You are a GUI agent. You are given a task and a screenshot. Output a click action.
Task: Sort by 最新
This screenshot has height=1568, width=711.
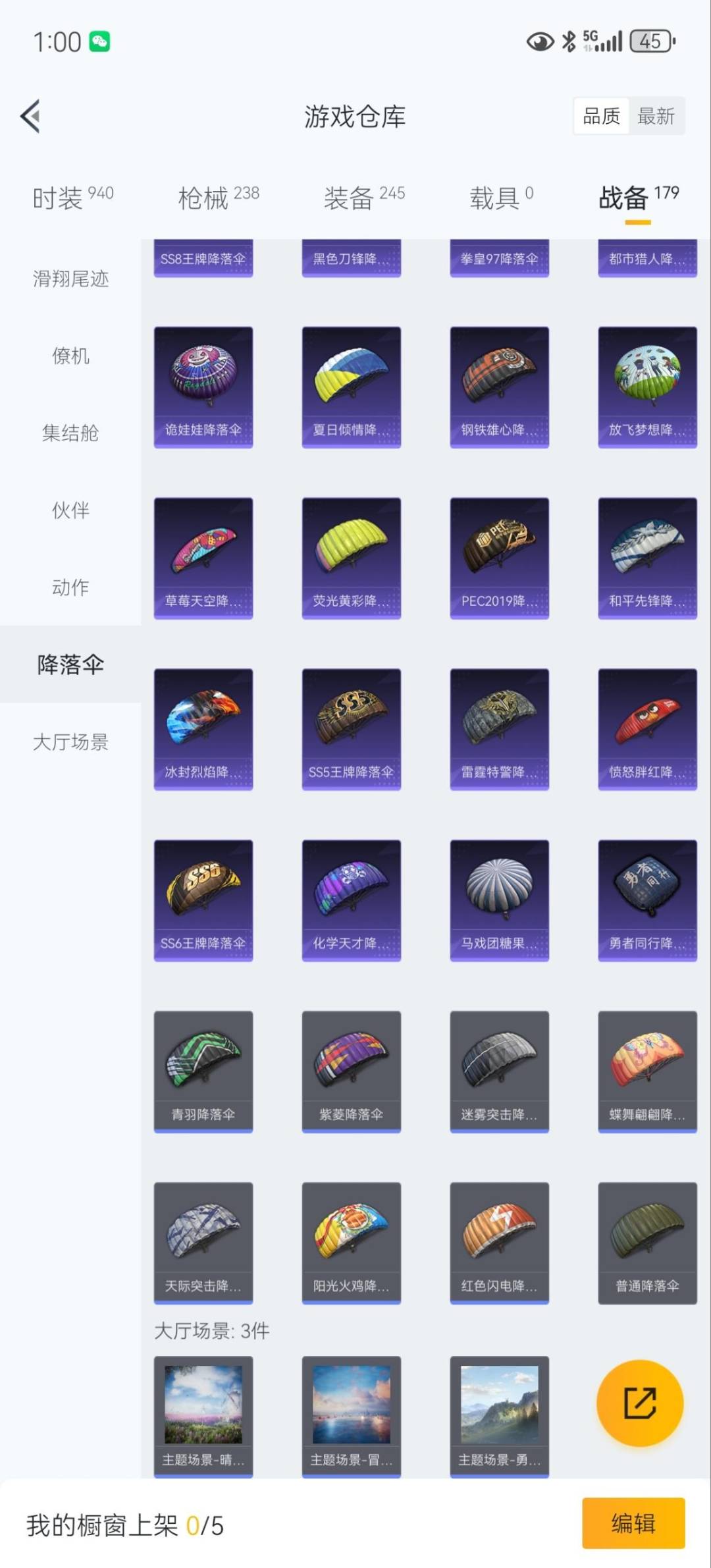(656, 117)
